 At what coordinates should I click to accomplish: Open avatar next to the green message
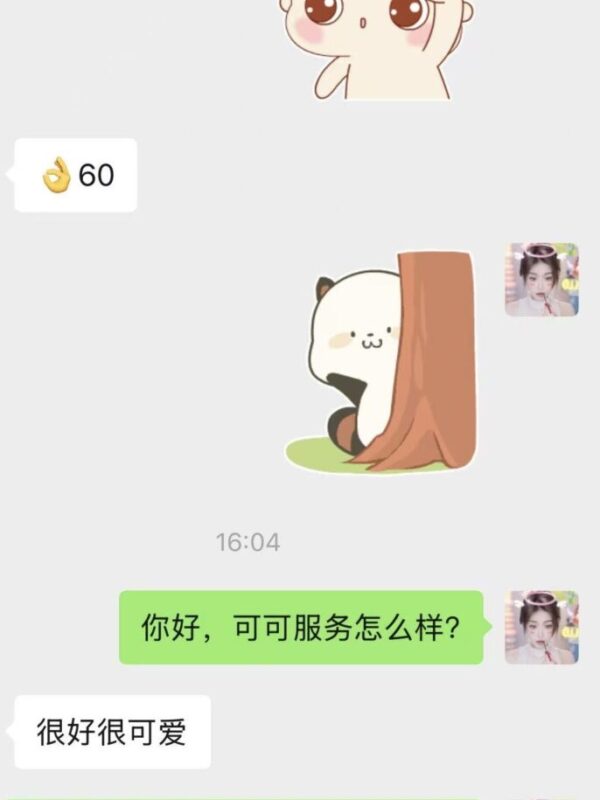pyautogui.click(x=541, y=627)
